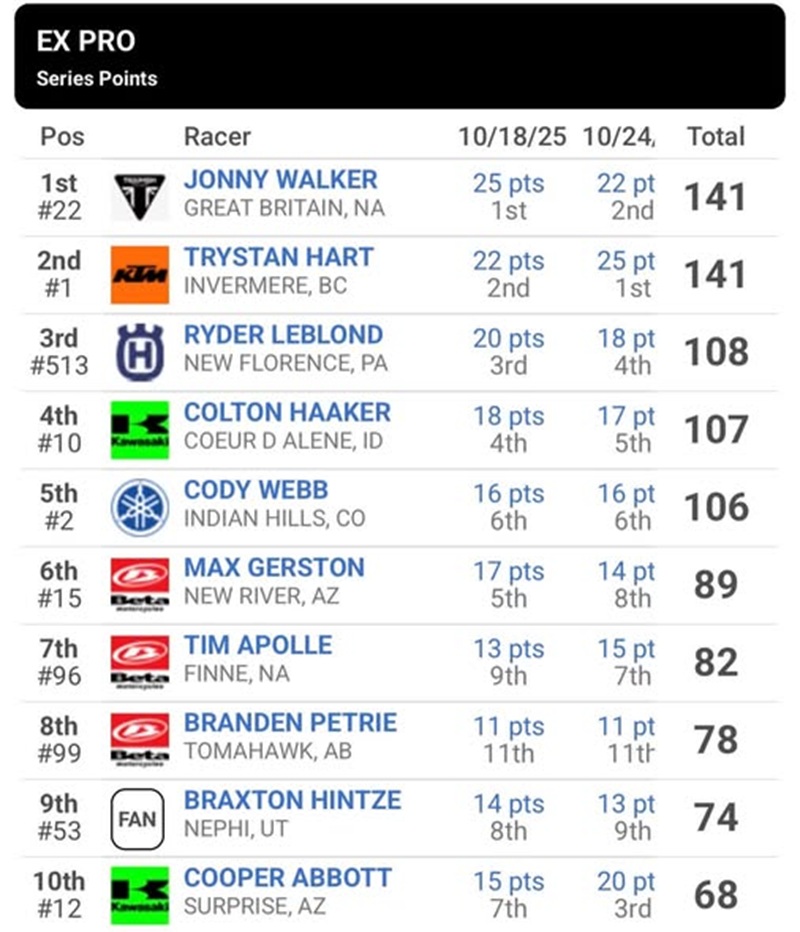View Ryder LeBlond's racer details
The width and height of the screenshot is (800, 932).
tap(283, 335)
